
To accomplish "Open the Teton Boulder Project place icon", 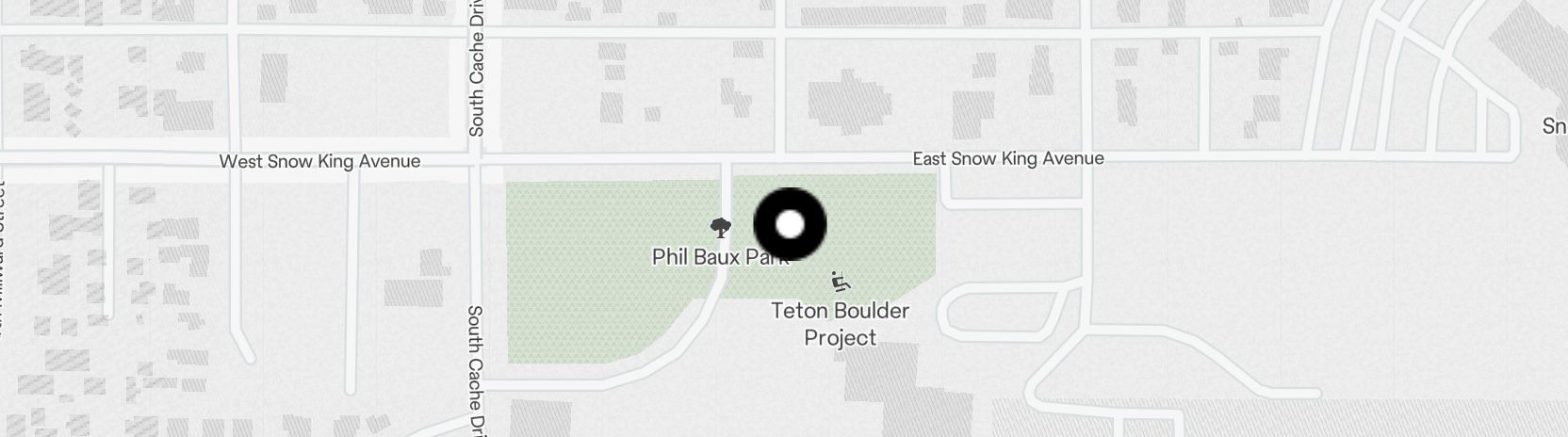I will [x=841, y=282].
